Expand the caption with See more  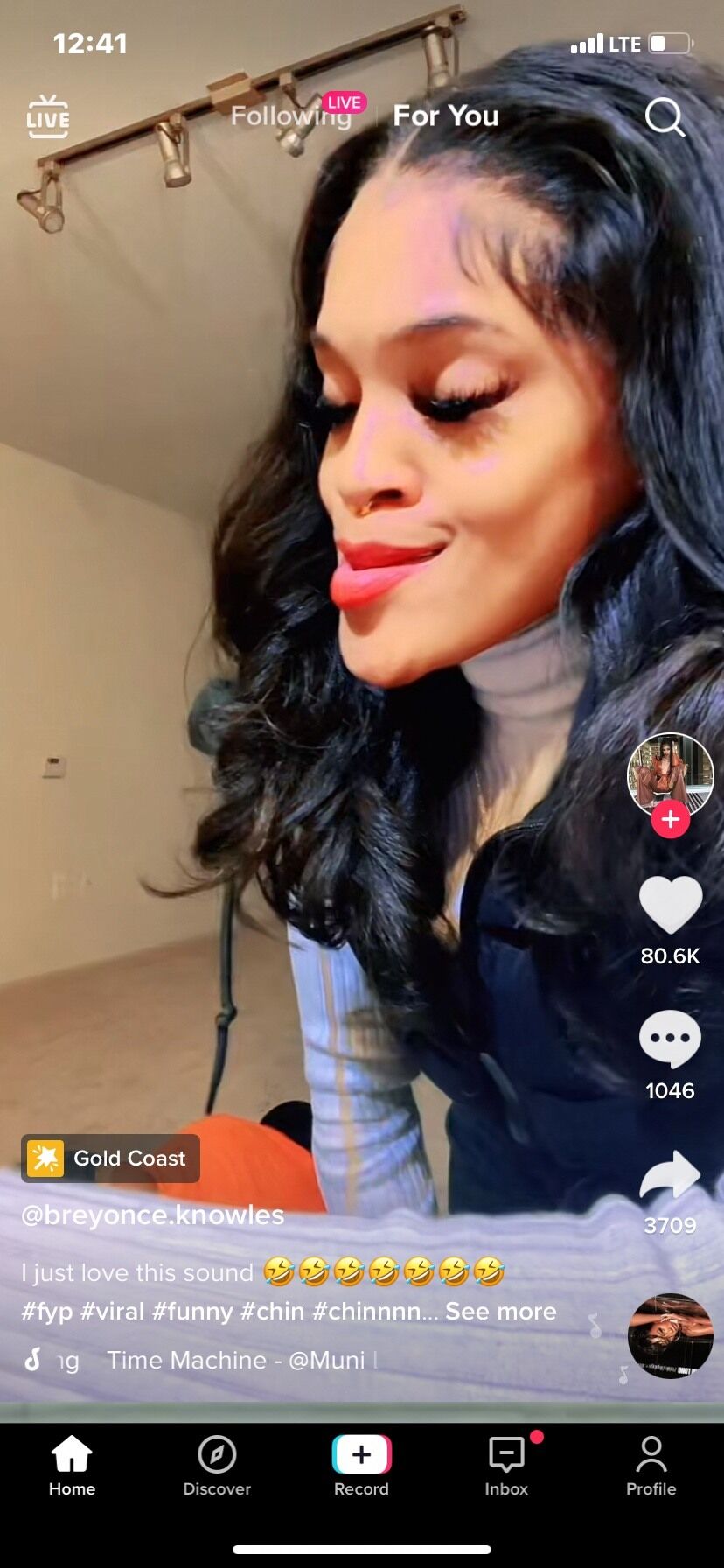click(501, 1312)
